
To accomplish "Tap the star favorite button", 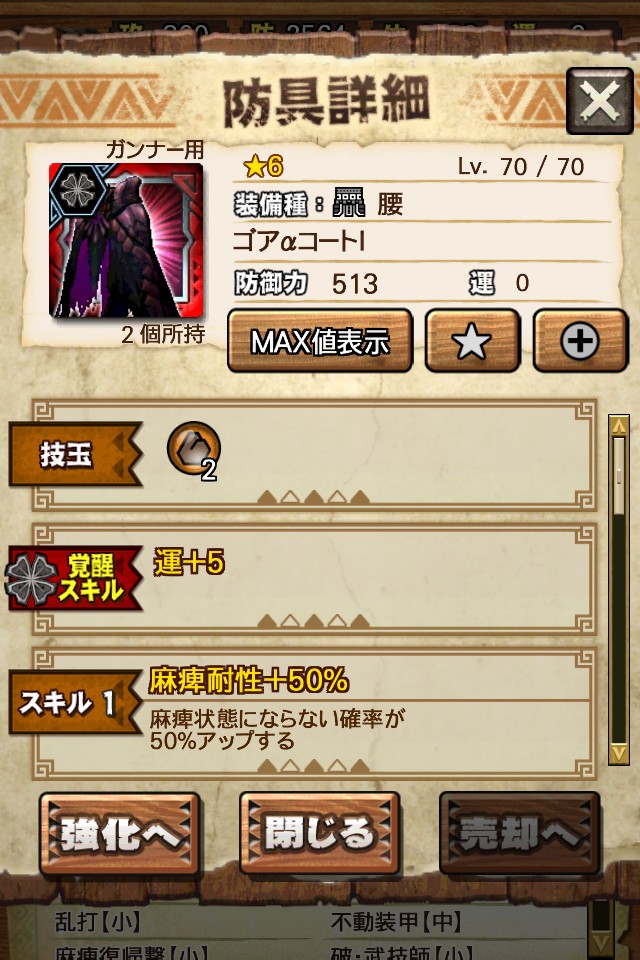I will [x=472, y=342].
